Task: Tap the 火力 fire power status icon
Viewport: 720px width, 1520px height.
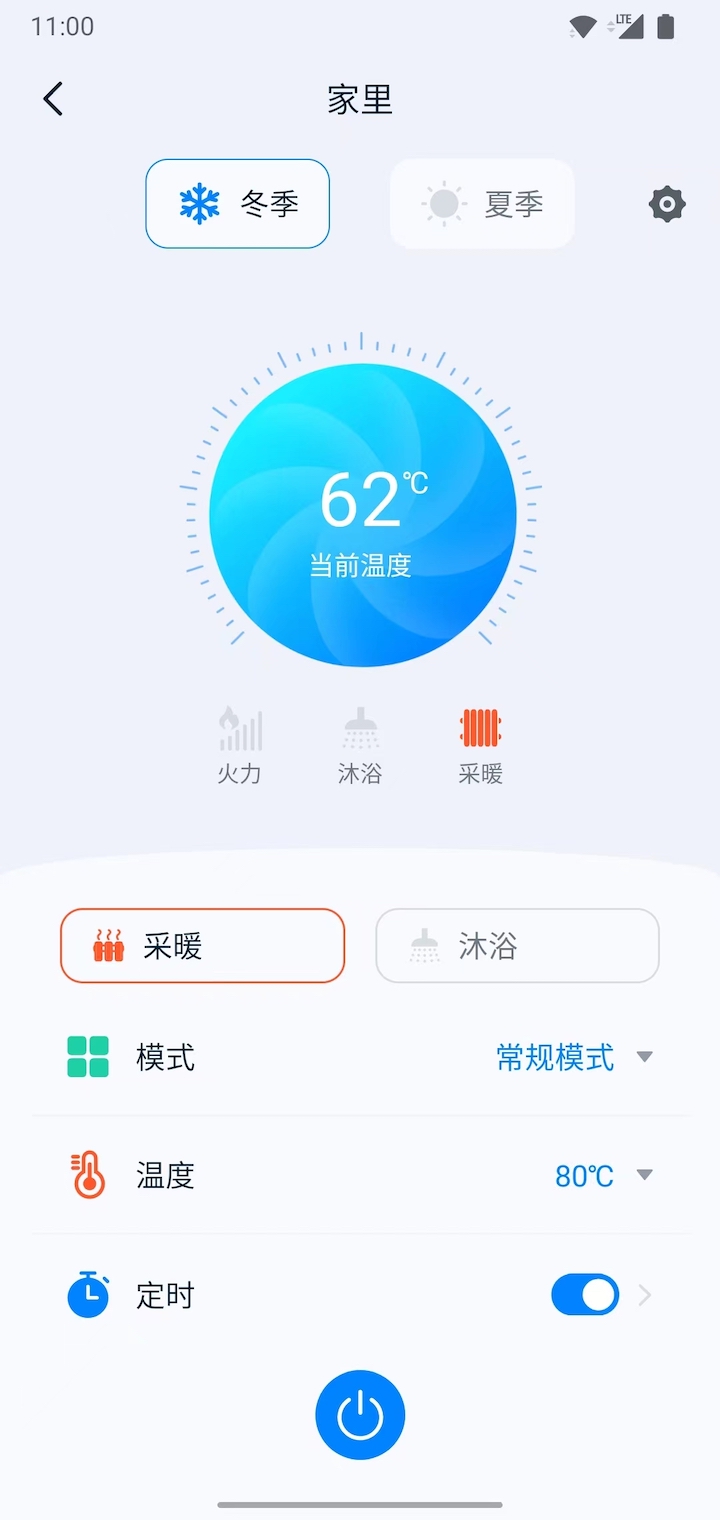Action: tap(239, 730)
